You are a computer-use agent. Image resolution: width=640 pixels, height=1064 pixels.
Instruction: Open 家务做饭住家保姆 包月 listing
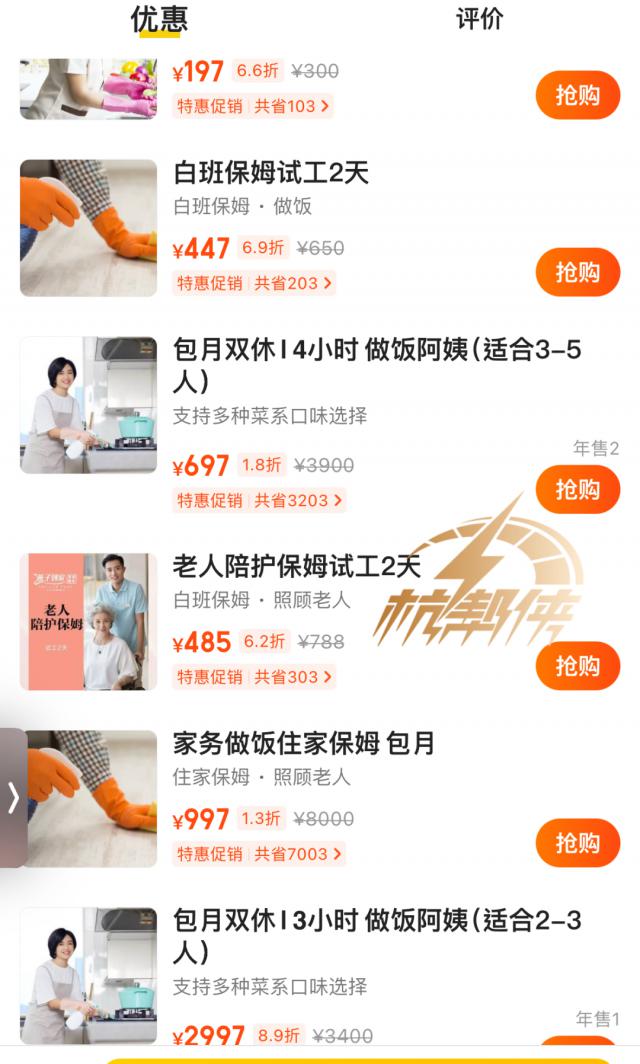(304, 744)
